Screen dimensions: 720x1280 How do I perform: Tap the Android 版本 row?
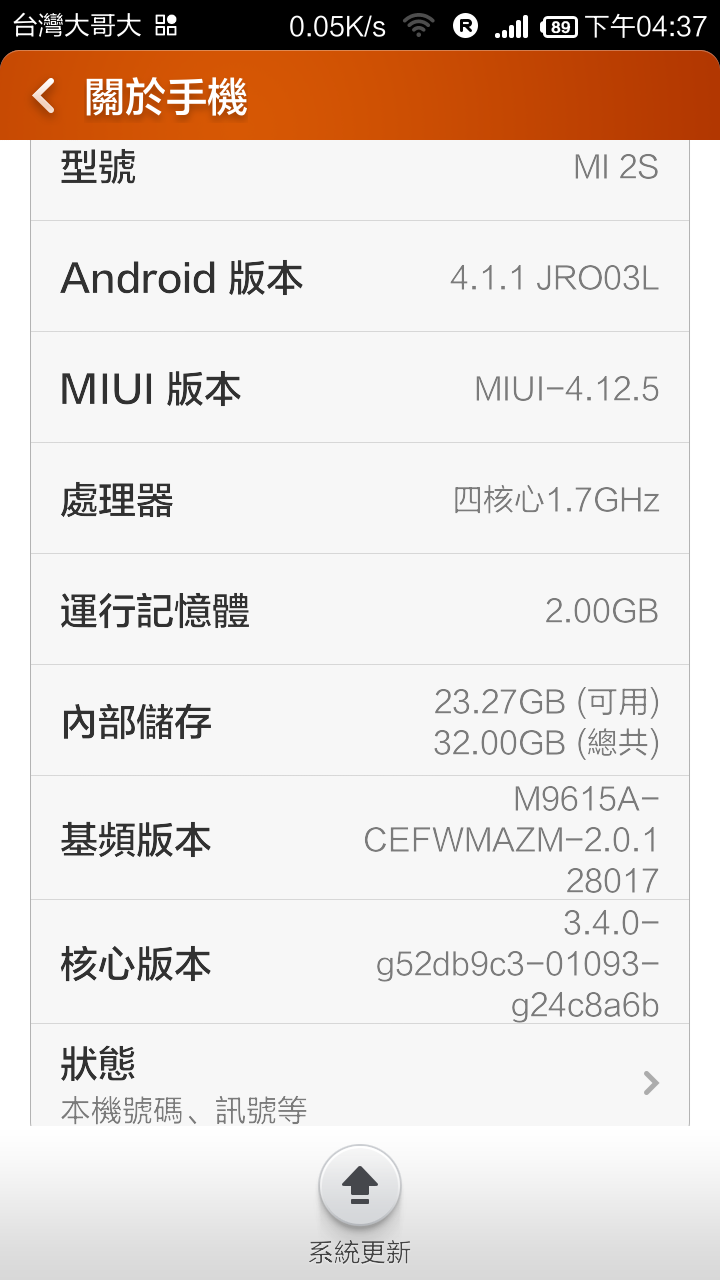pos(360,276)
